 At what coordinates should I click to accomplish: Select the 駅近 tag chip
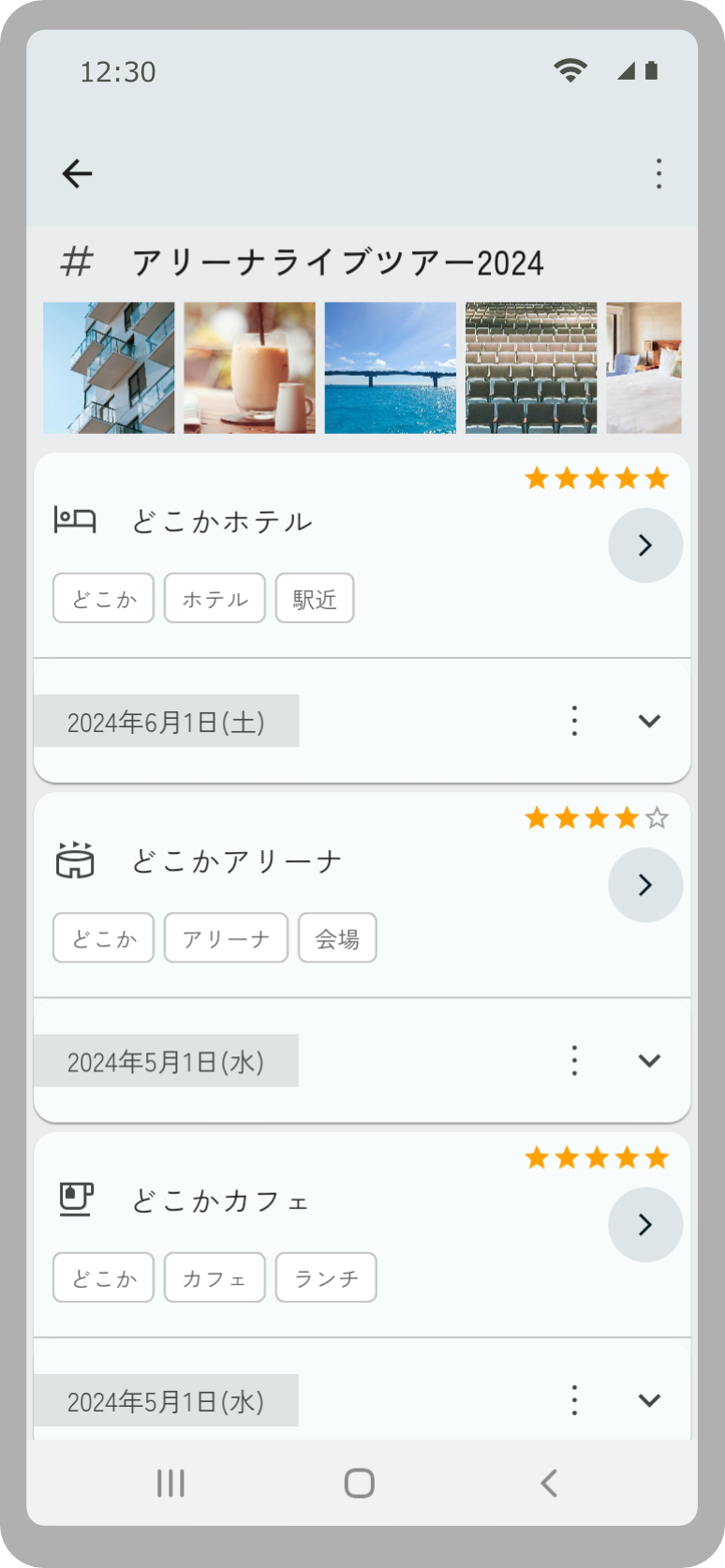coord(315,599)
